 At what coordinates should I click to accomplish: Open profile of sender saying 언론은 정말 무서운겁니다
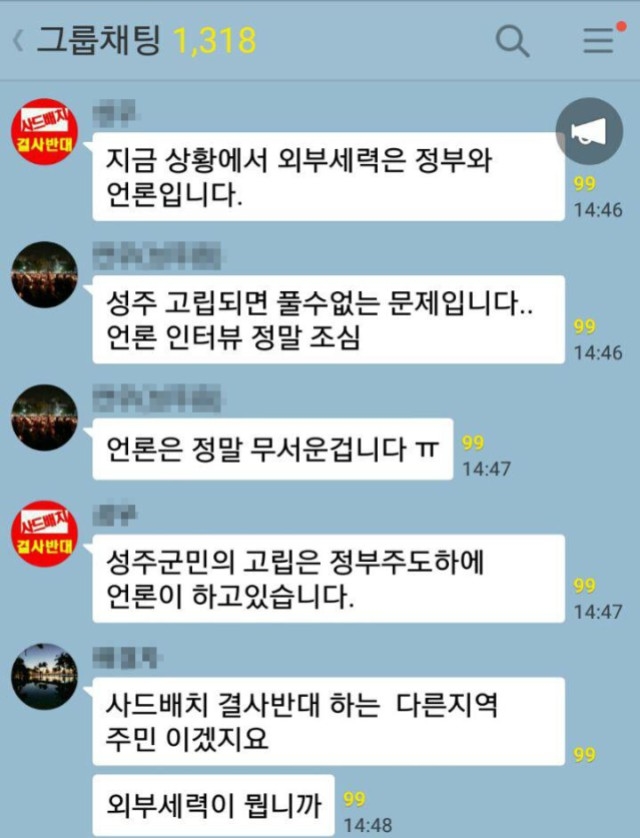point(44,417)
